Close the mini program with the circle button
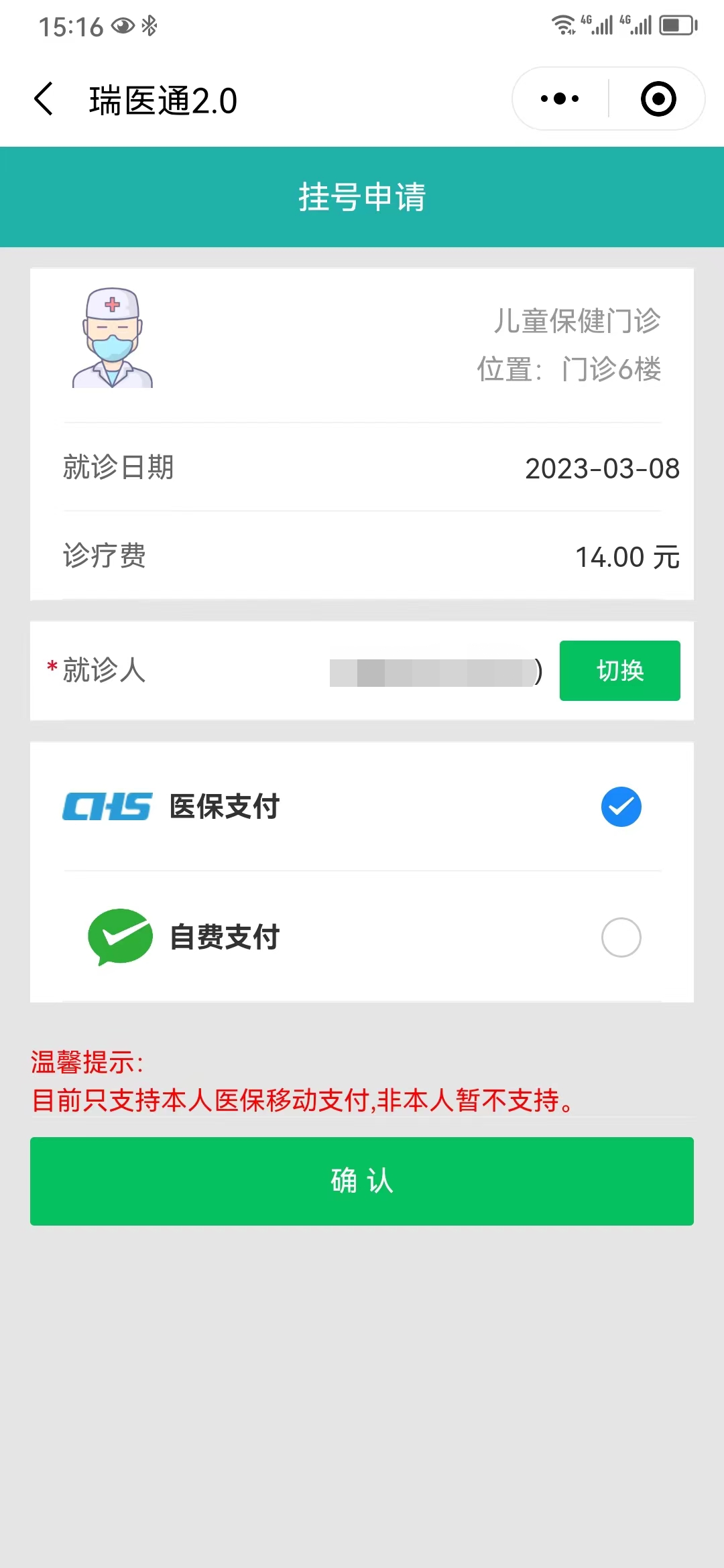Image resolution: width=724 pixels, height=1568 pixels. click(x=658, y=99)
